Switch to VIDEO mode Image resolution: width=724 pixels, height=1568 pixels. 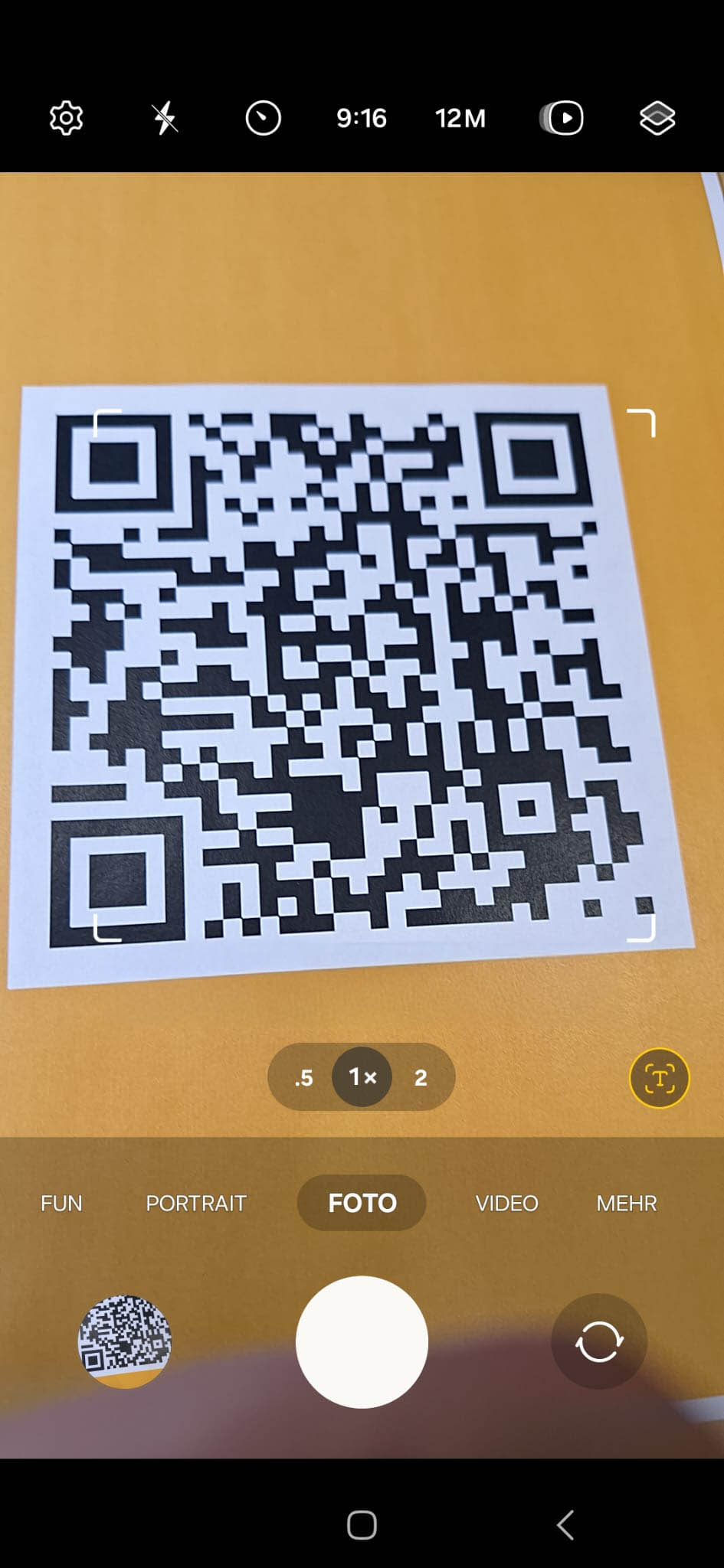(x=506, y=1204)
